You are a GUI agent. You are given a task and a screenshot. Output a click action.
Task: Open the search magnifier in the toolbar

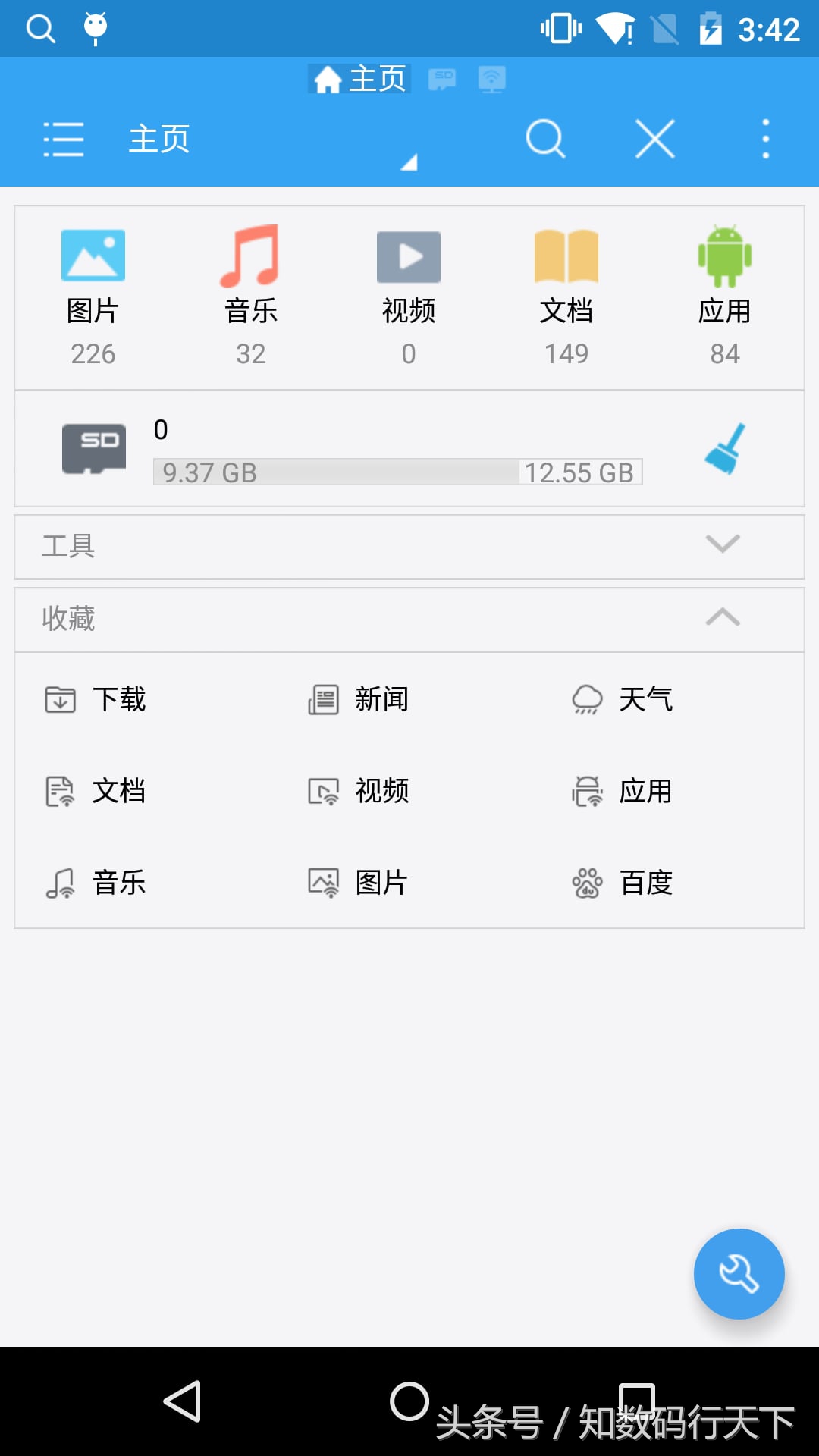(546, 139)
